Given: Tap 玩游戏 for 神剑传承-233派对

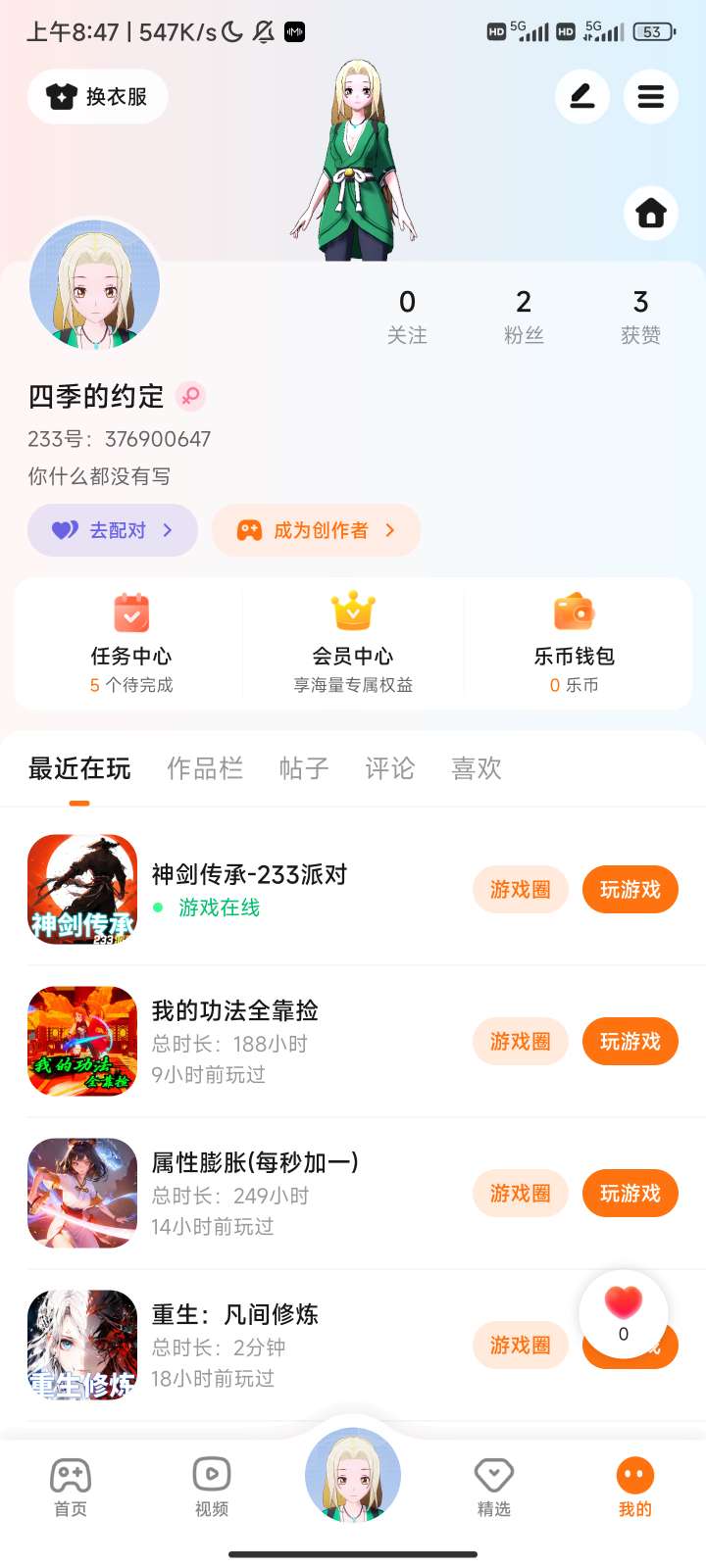Looking at the screenshot, I should tap(630, 890).
